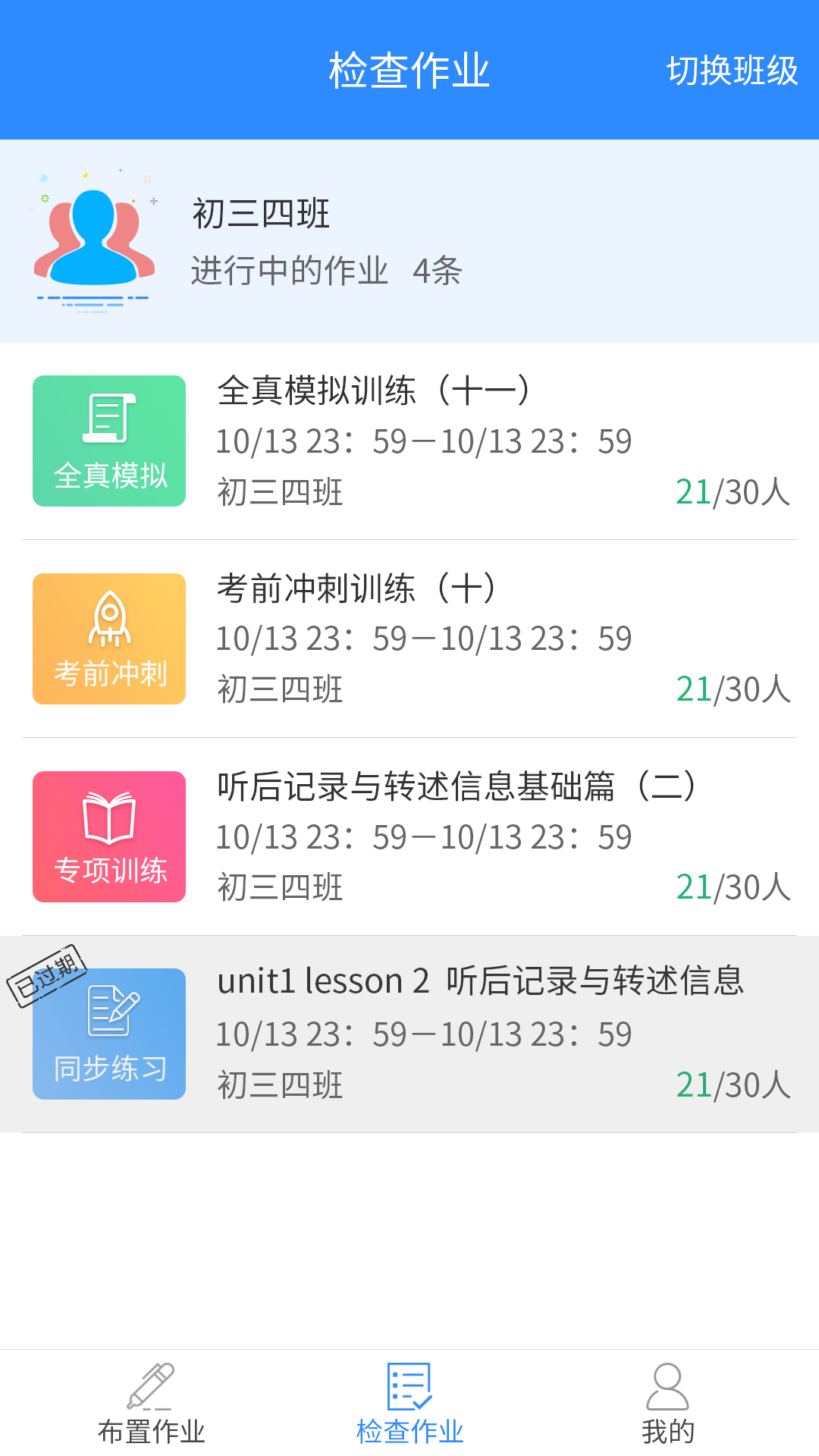Tap 切换班级 to switch class
The image size is (819, 1456).
pyautogui.click(x=732, y=71)
